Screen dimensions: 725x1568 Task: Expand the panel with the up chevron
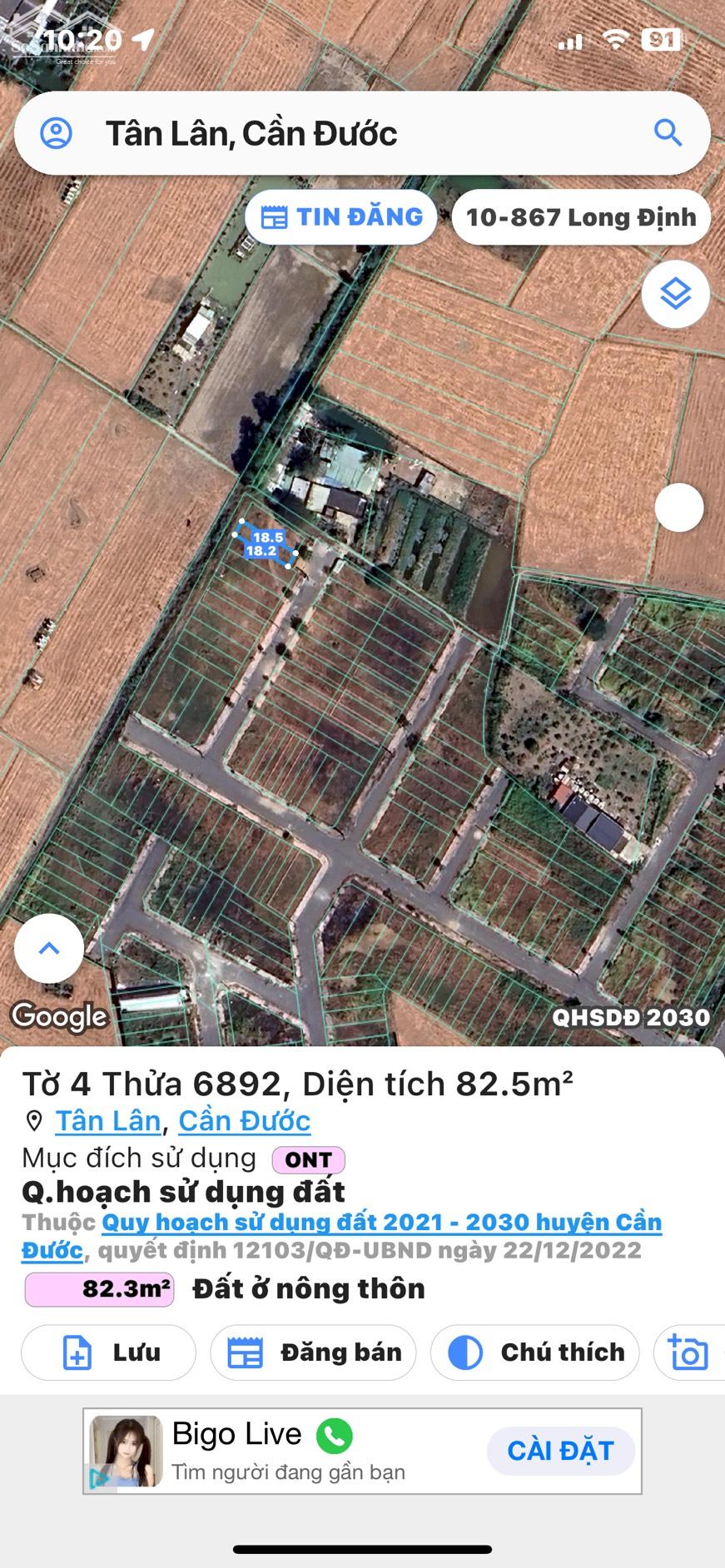49,948
